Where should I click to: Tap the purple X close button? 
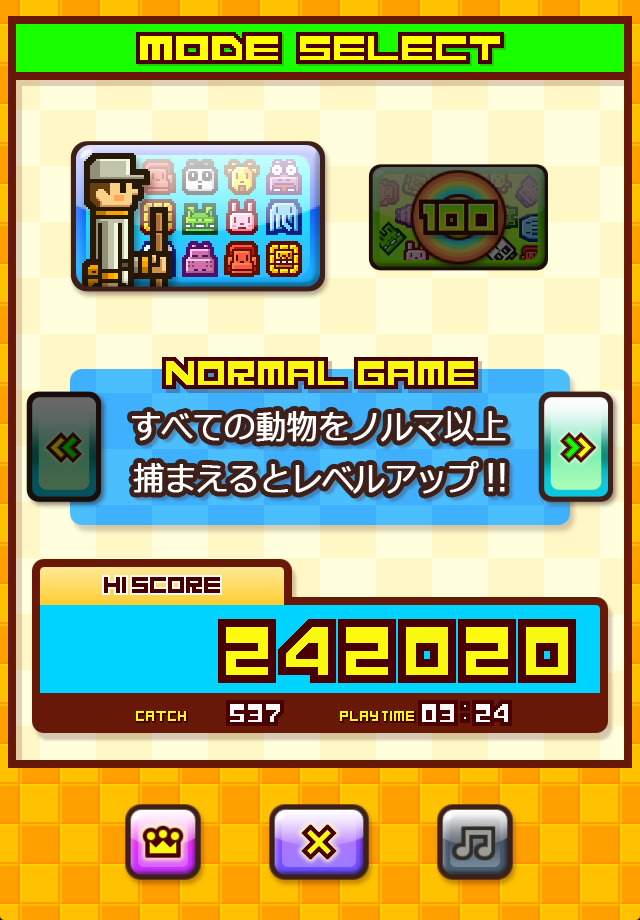(319, 841)
